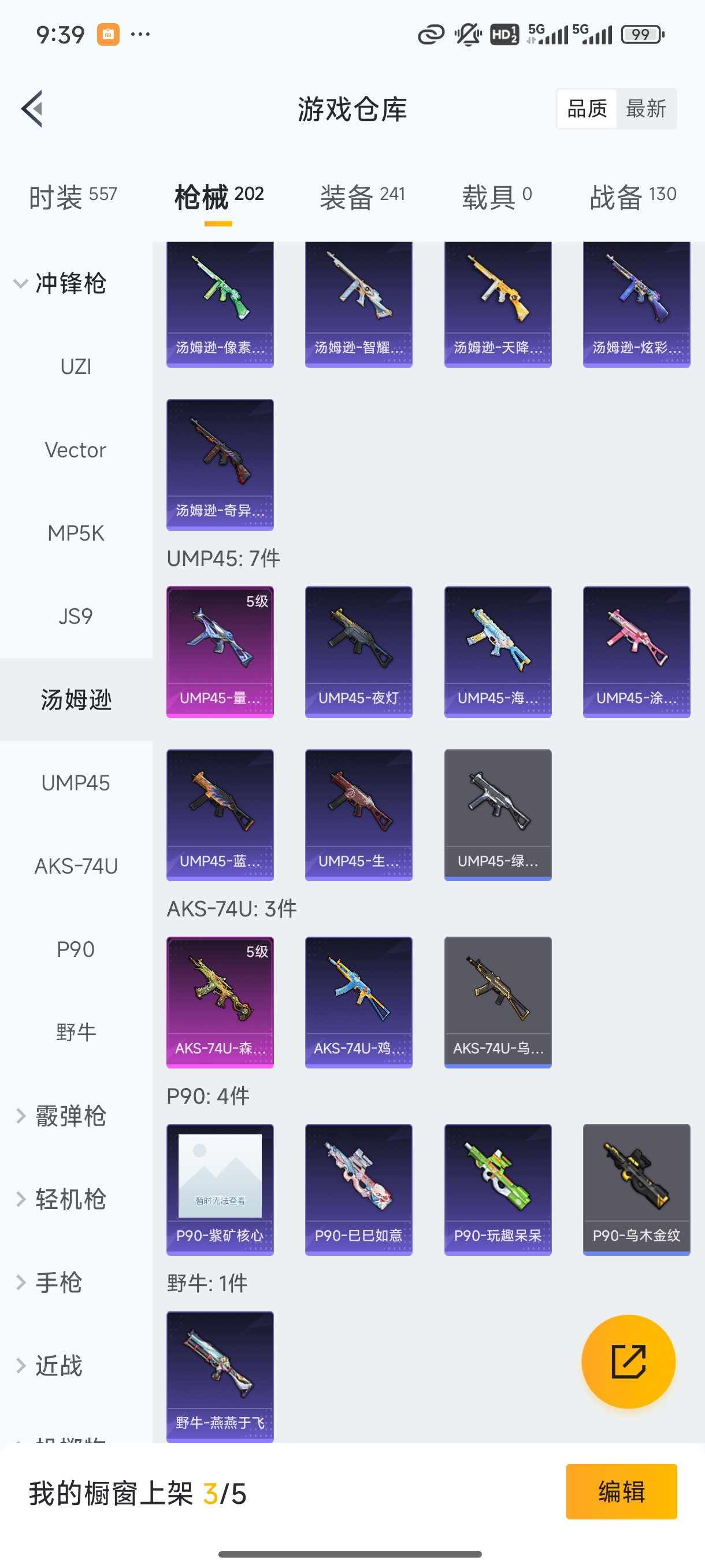Switch to the 时装 tab
This screenshot has width=705, height=1568.
pos(72,197)
